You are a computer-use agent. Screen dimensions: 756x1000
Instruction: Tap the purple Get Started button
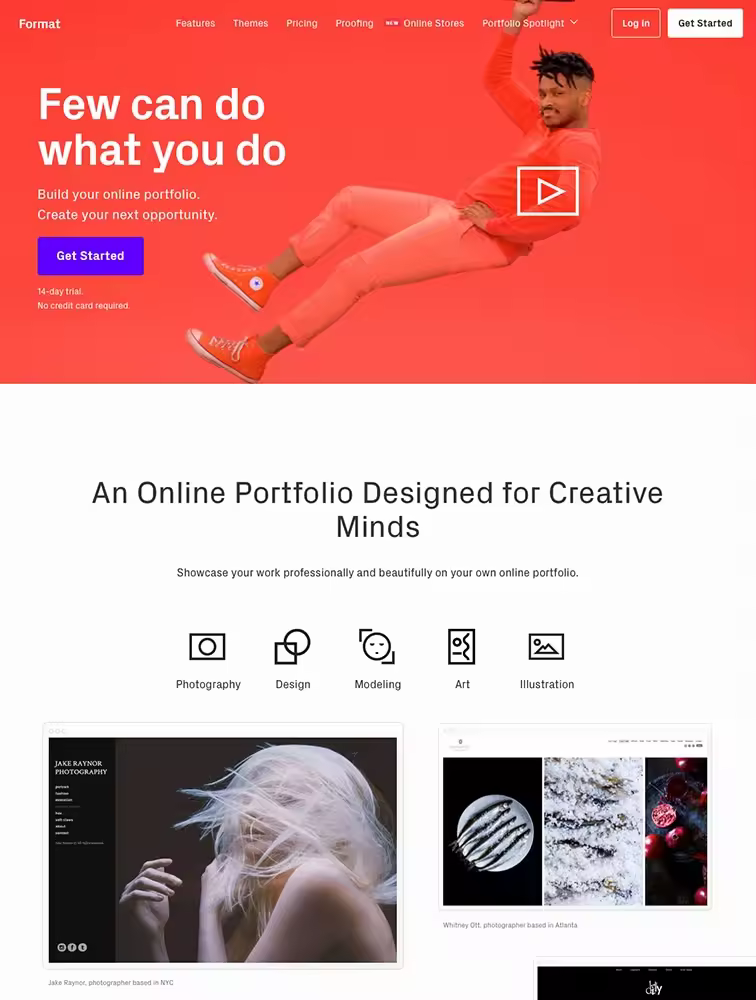pyautogui.click(x=90, y=256)
